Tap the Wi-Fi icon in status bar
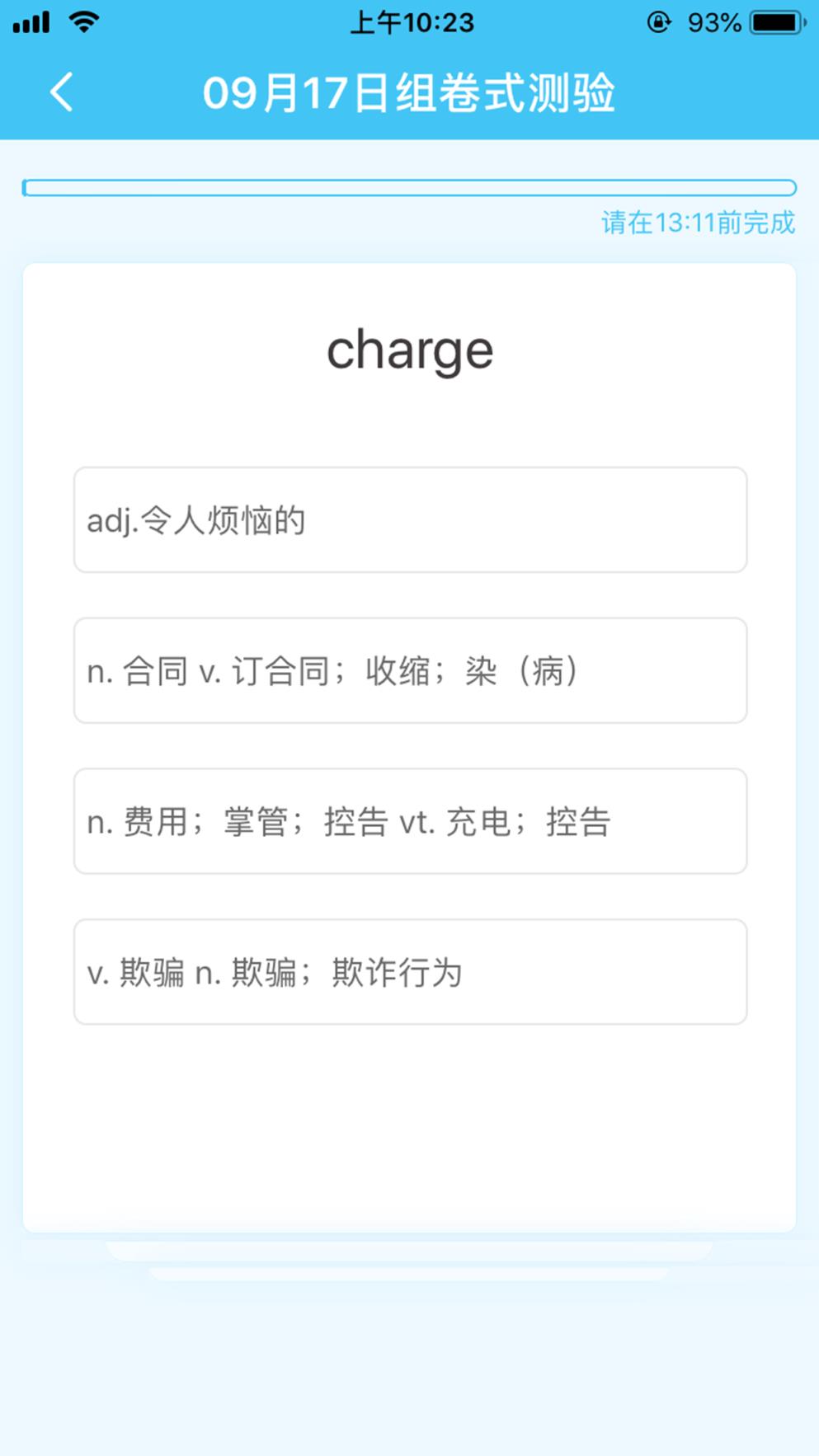This screenshot has height=1456, width=819. 82,22
